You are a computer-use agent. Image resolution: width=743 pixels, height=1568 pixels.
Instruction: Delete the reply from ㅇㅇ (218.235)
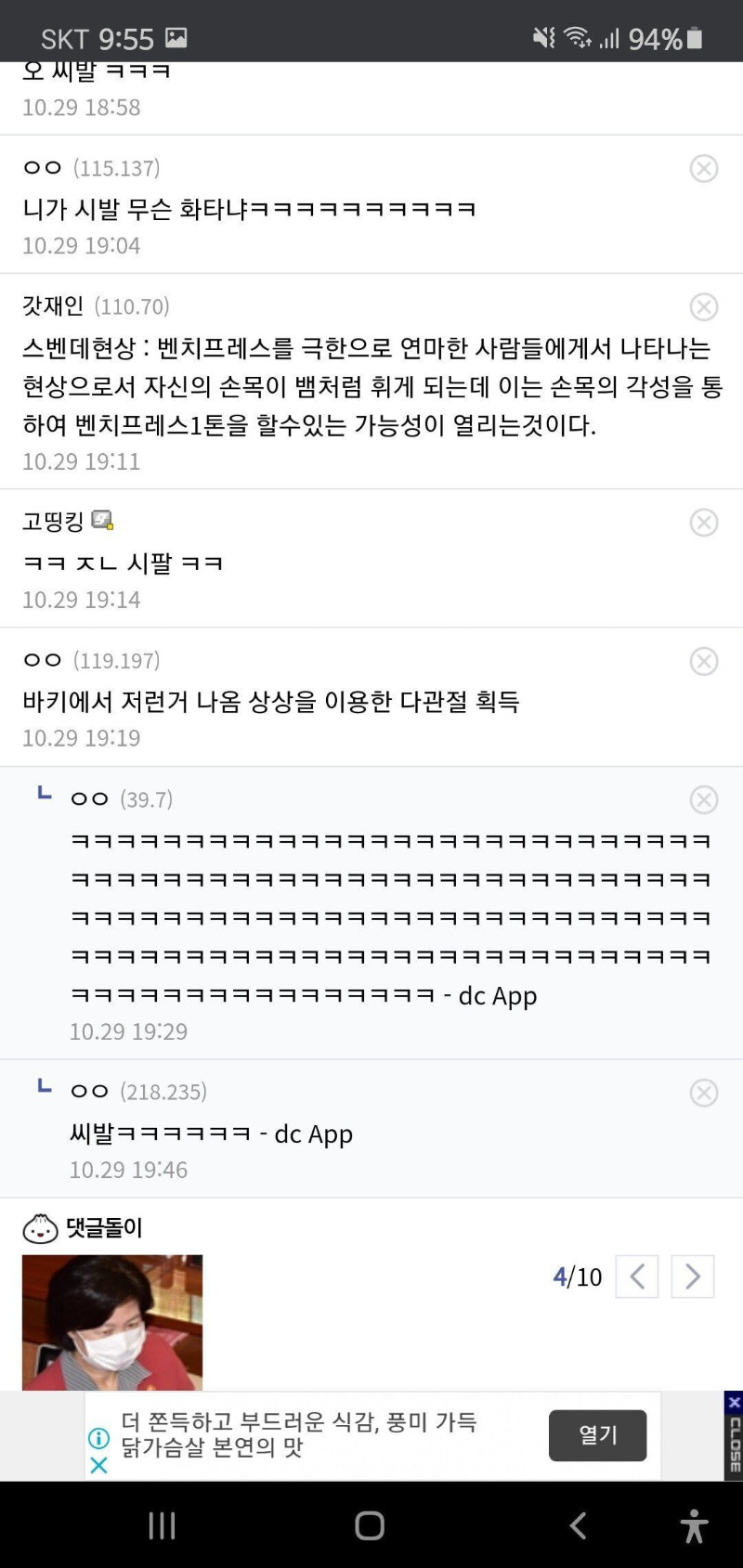703,1093
